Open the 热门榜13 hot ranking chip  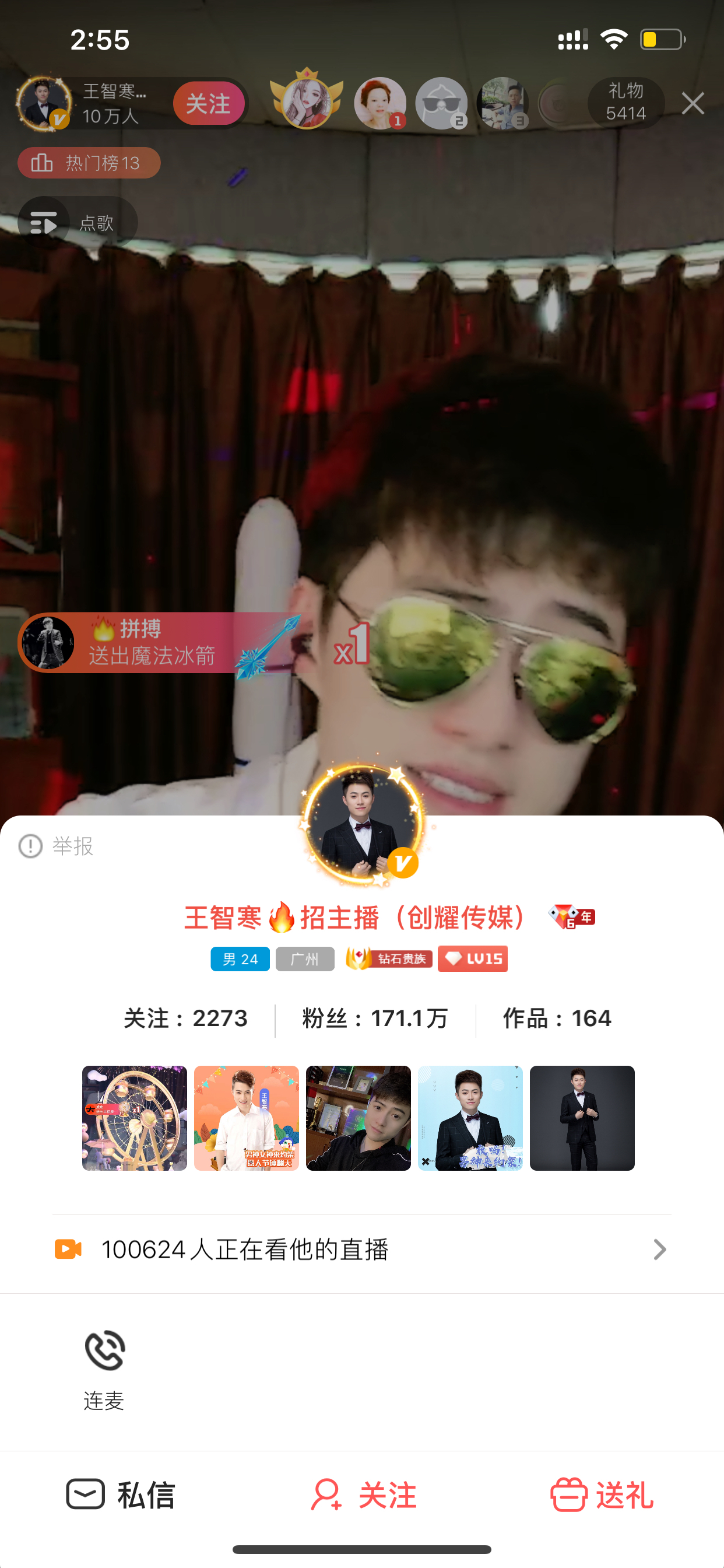pyautogui.click(x=89, y=163)
